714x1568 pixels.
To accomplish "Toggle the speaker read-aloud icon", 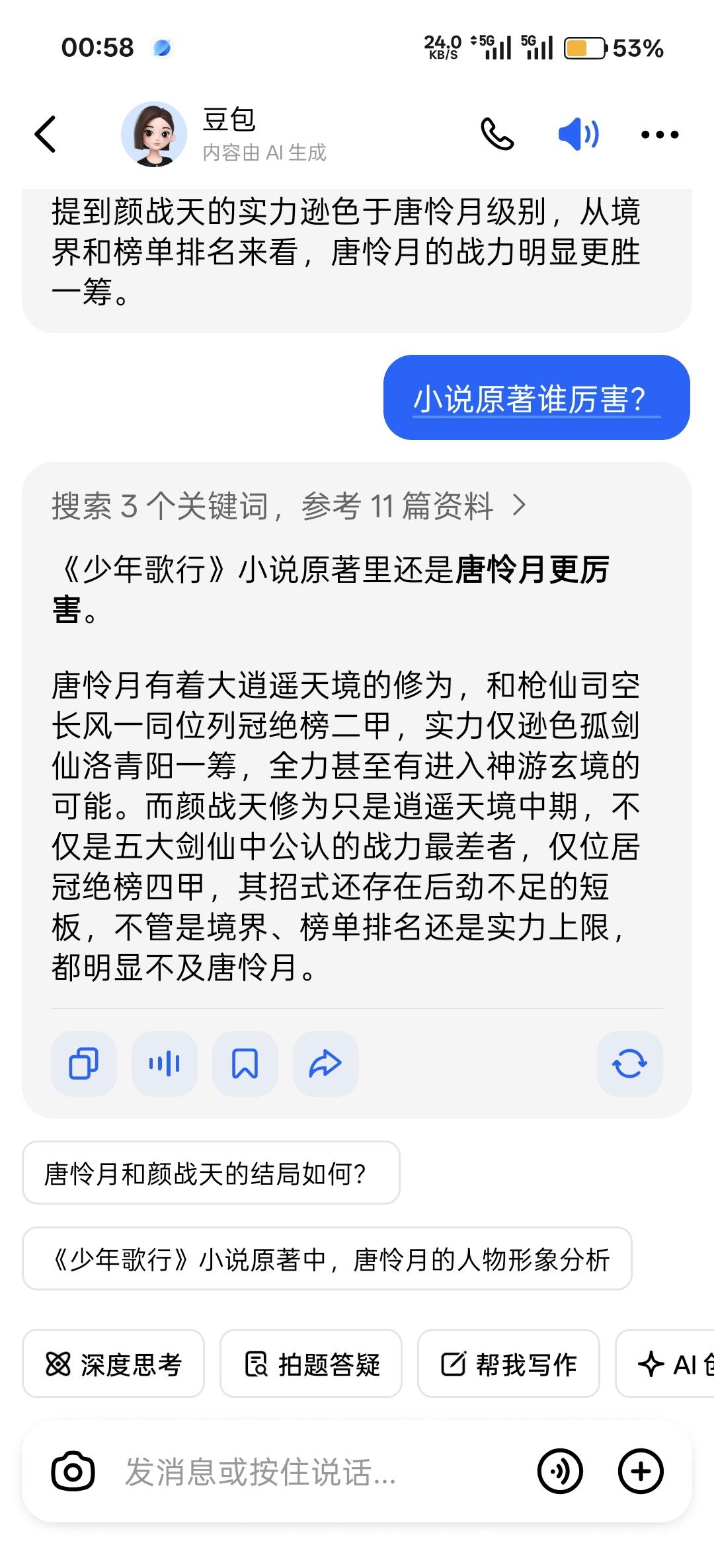I will pyautogui.click(x=578, y=135).
